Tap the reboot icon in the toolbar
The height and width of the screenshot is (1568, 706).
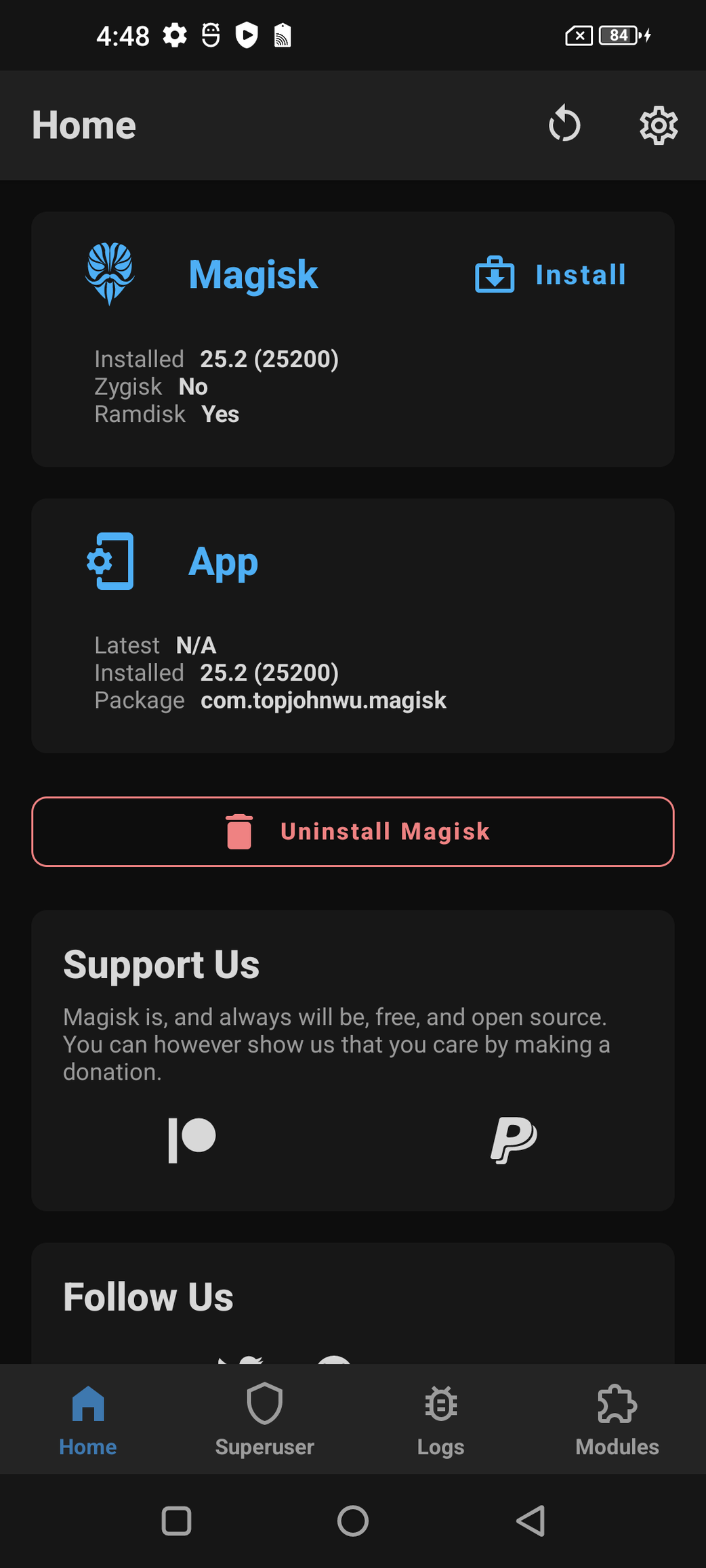[564, 125]
